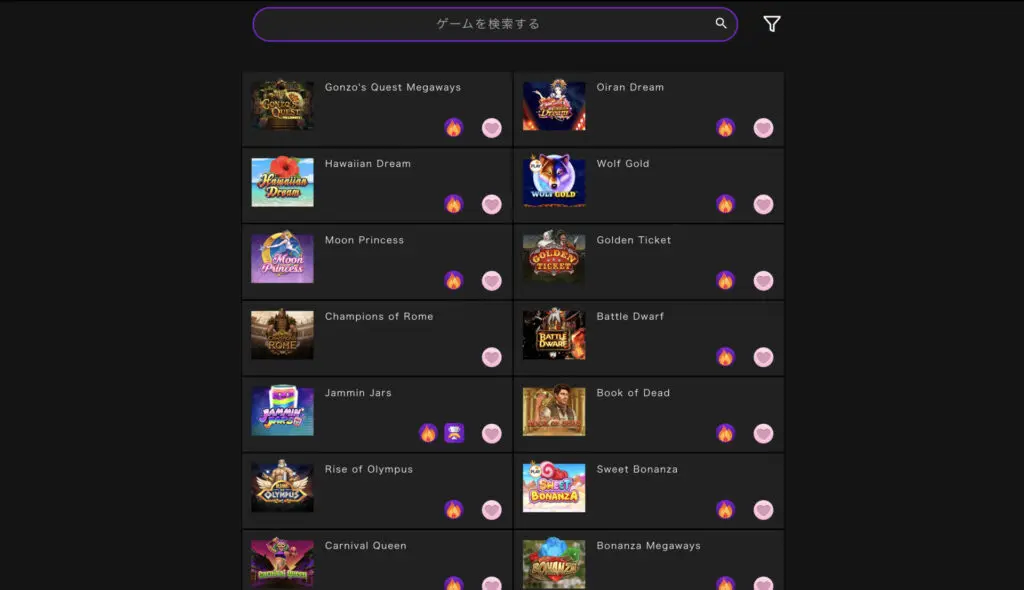Screen dimensions: 1024x590
Task: Open Golden Ticket game
Action: tap(554, 258)
